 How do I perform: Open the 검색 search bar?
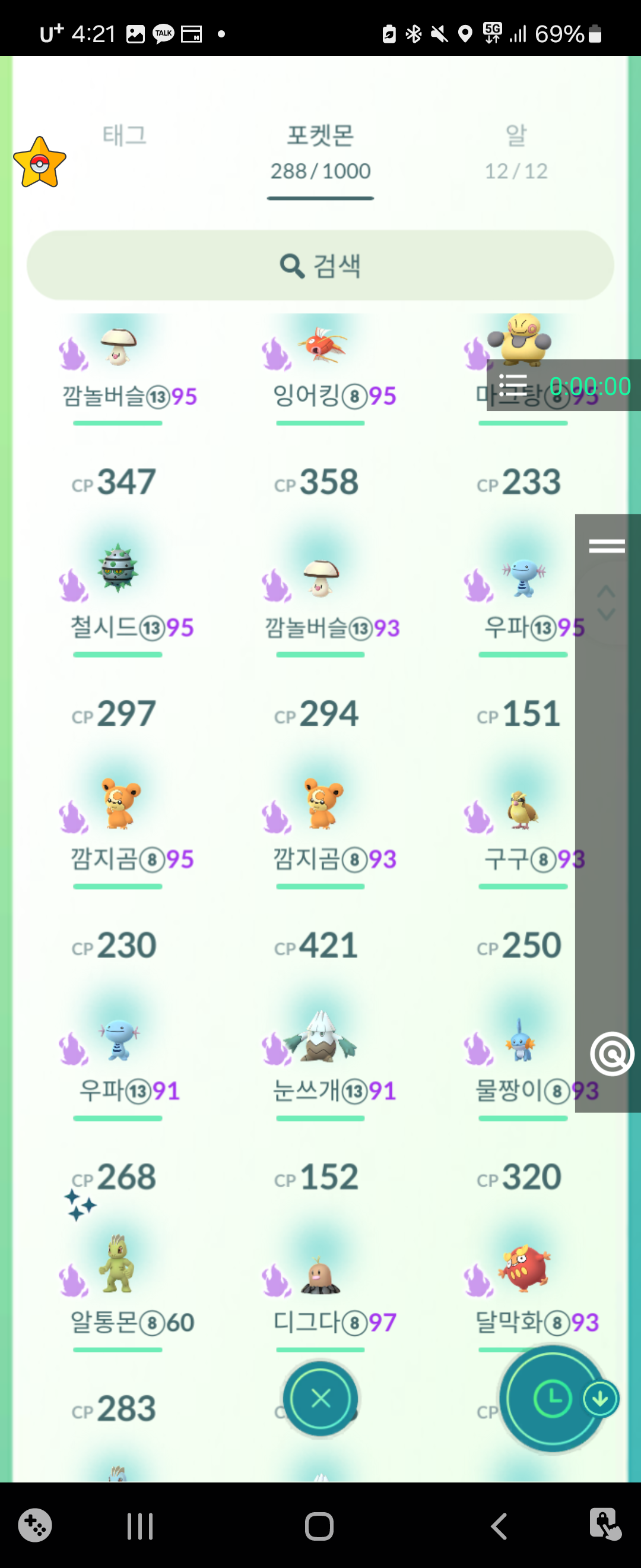coord(320,266)
